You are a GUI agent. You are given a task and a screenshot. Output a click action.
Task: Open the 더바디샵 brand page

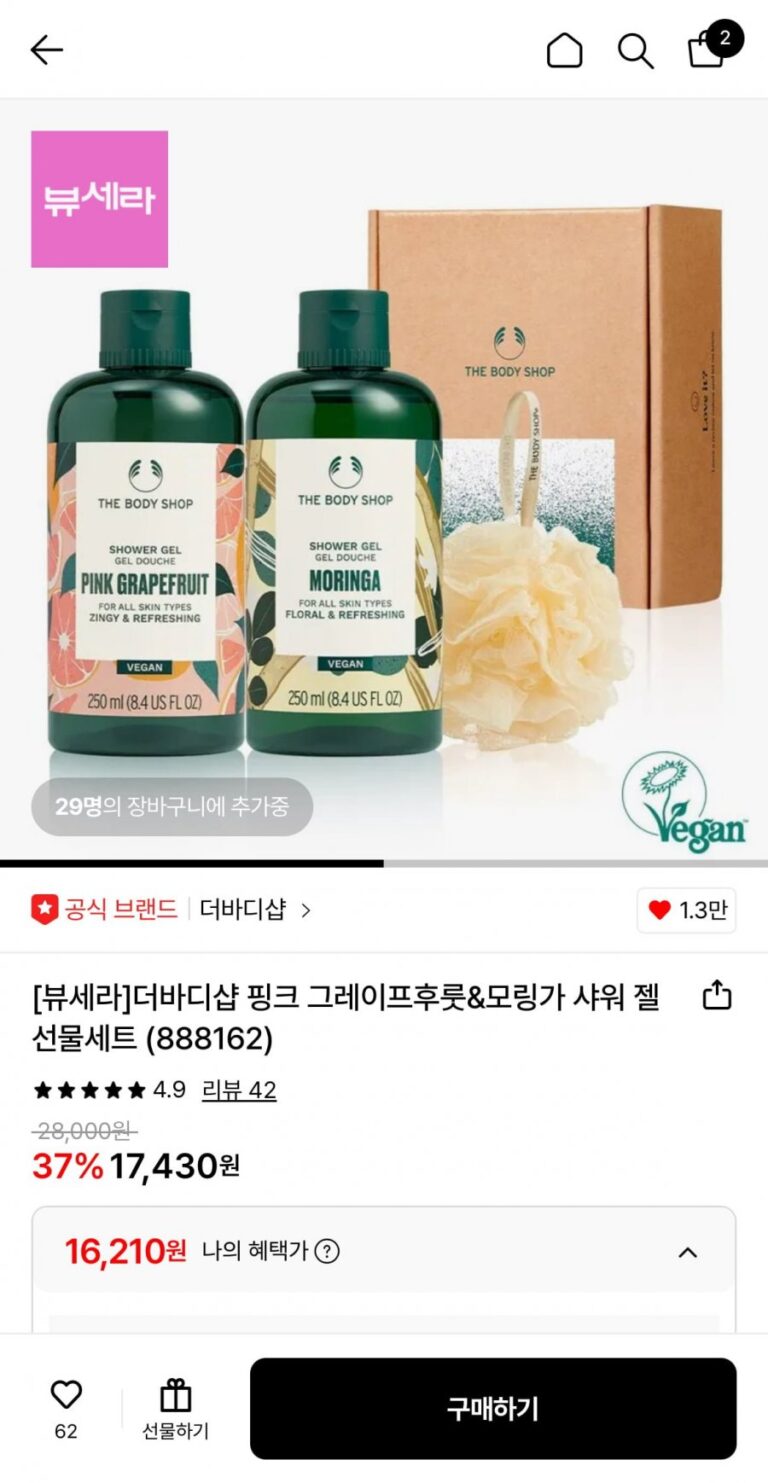tap(254, 909)
